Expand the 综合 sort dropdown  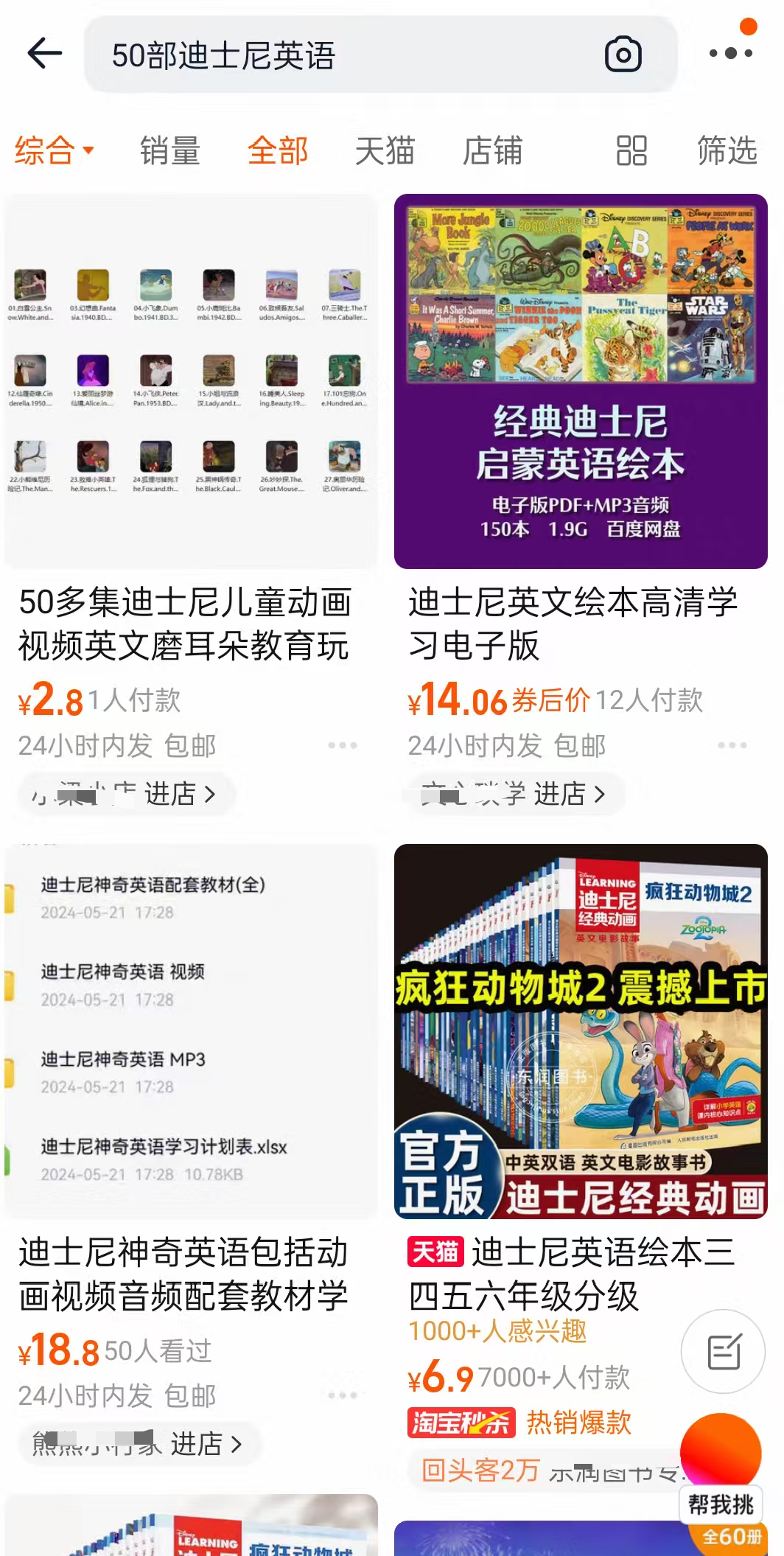tap(50, 150)
